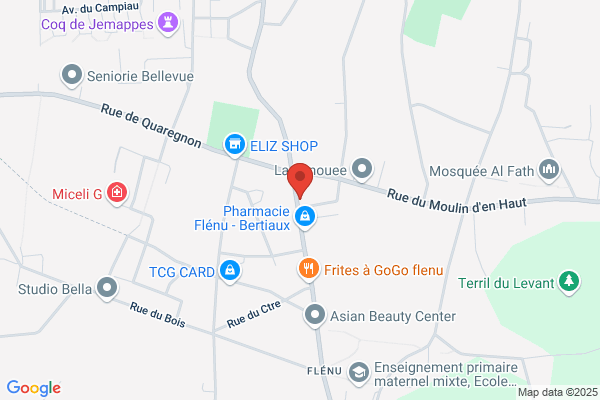Select the ELIZ SHOP store marker

click(x=235, y=145)
